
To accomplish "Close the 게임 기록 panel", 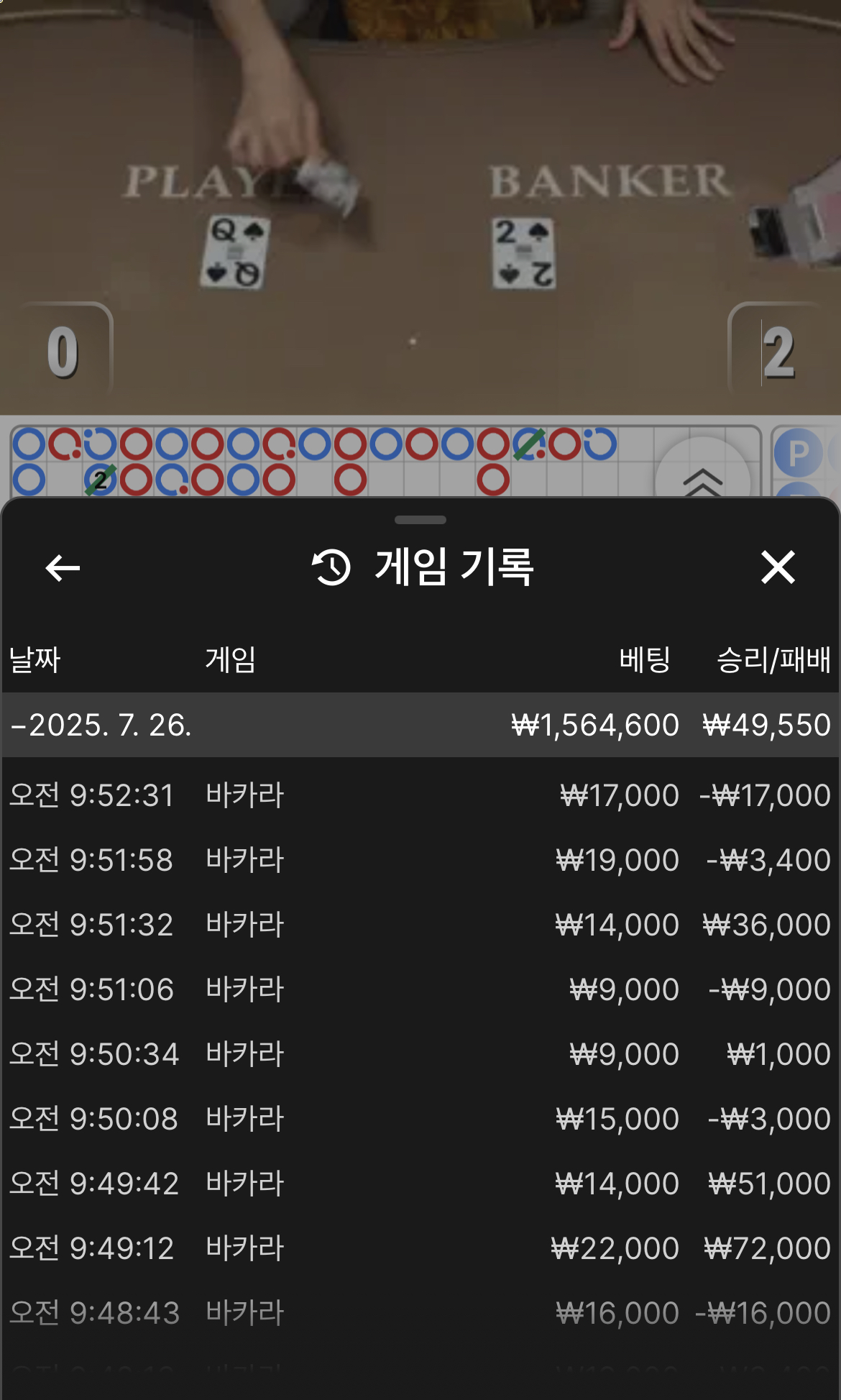I will 778,567.
